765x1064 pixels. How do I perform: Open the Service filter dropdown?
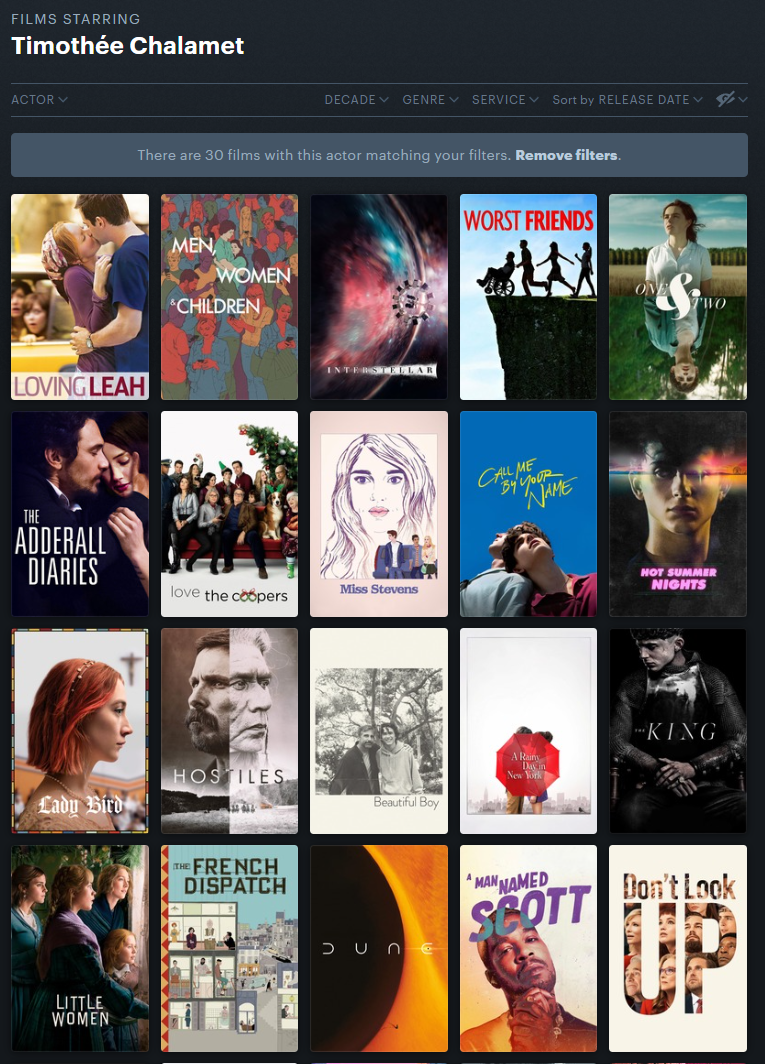coord(505,100)
